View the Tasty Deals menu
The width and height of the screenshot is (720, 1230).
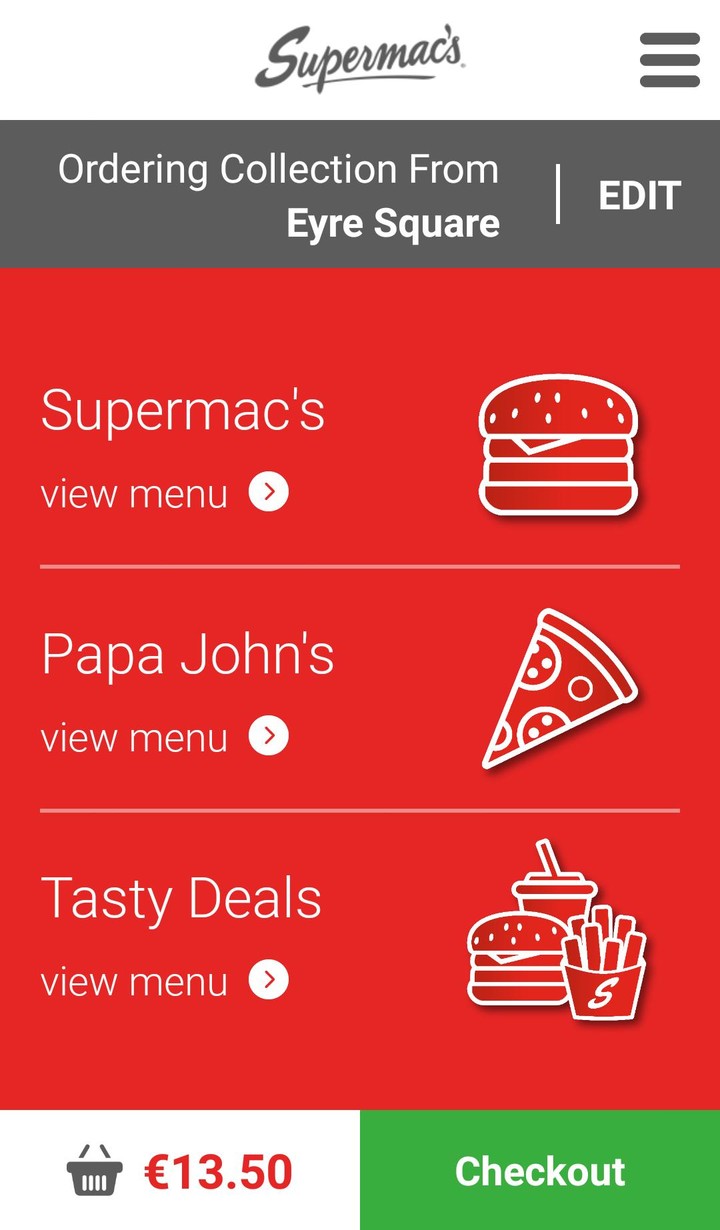165,981
